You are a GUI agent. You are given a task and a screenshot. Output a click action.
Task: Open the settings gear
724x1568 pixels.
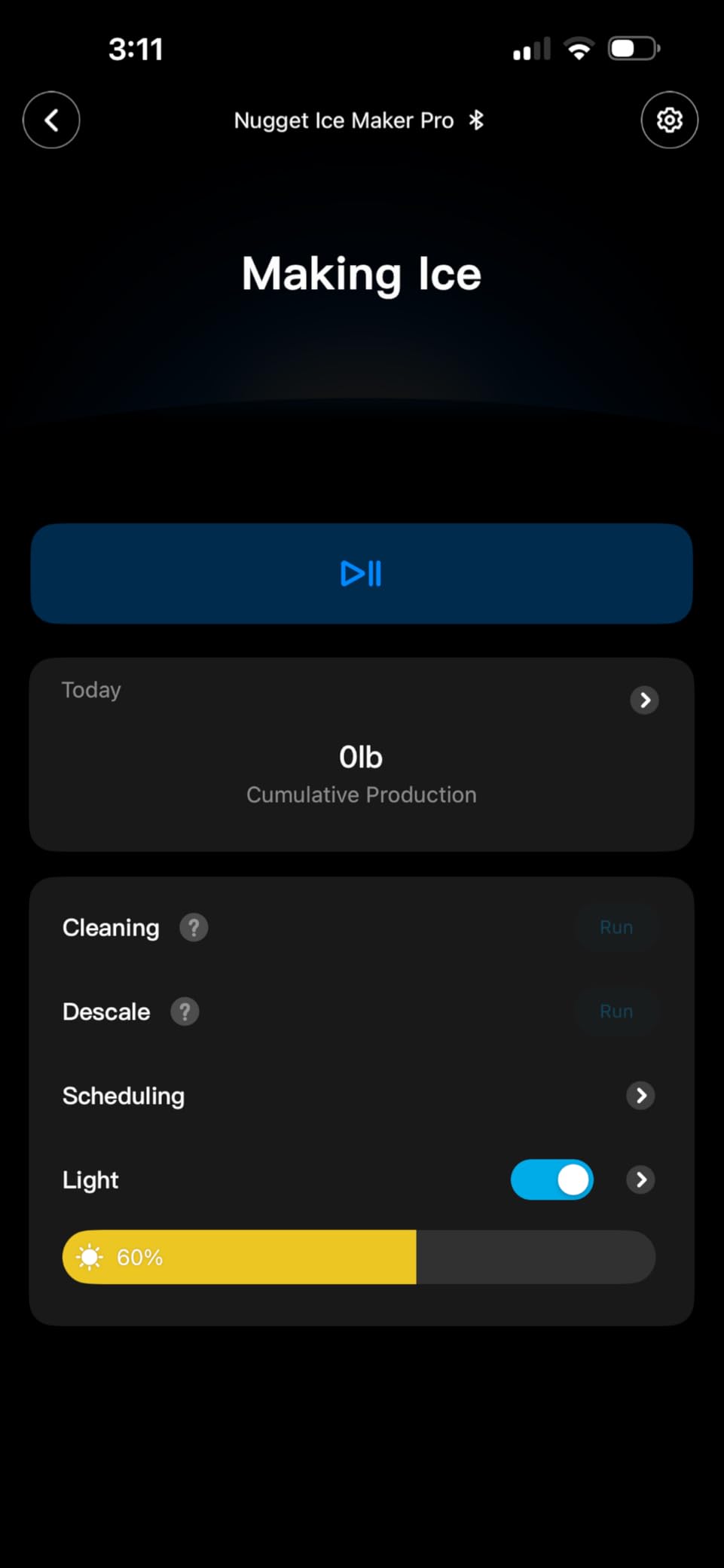(669, 120)
